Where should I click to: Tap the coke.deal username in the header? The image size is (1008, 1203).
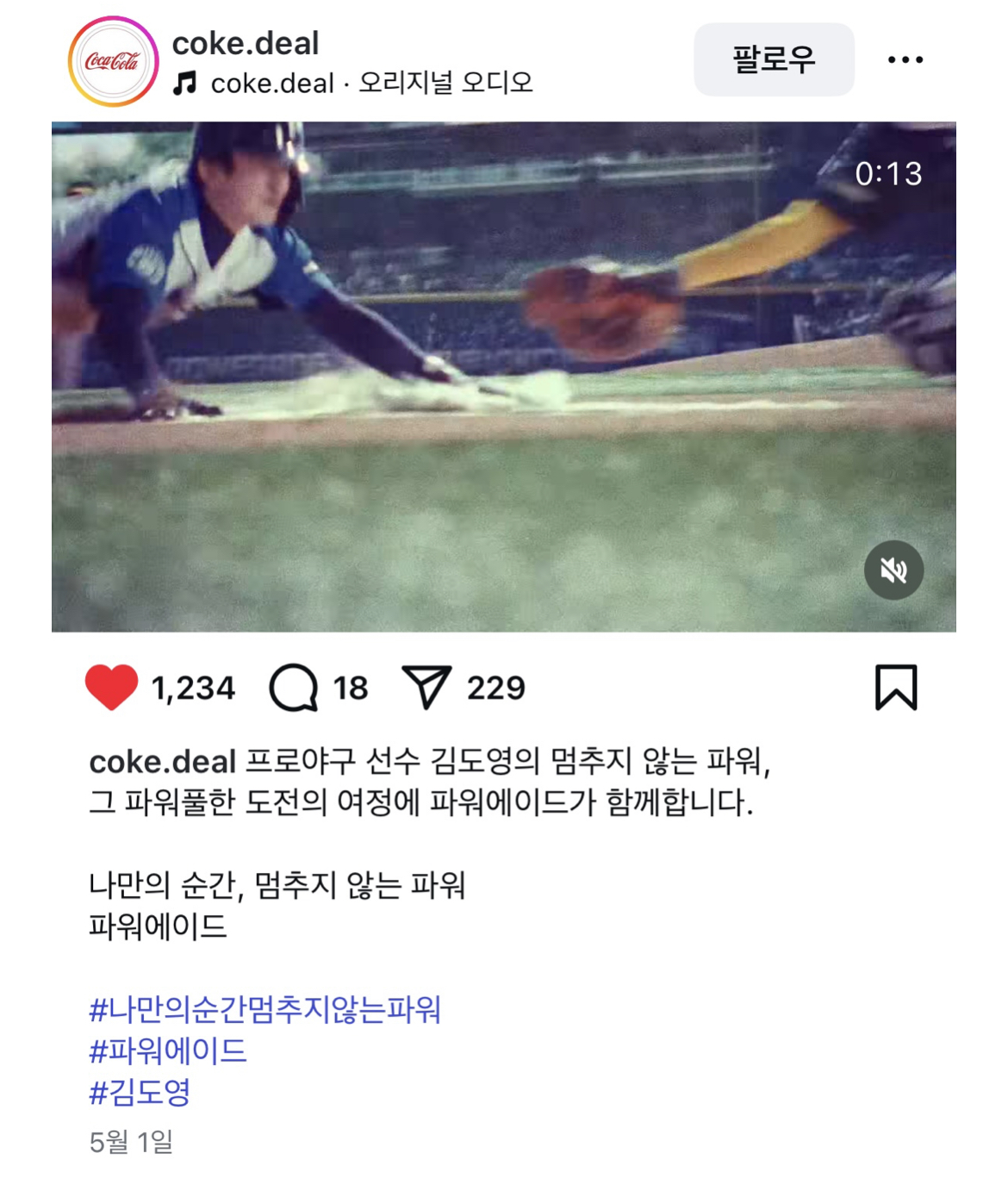(x=246, y=43)
